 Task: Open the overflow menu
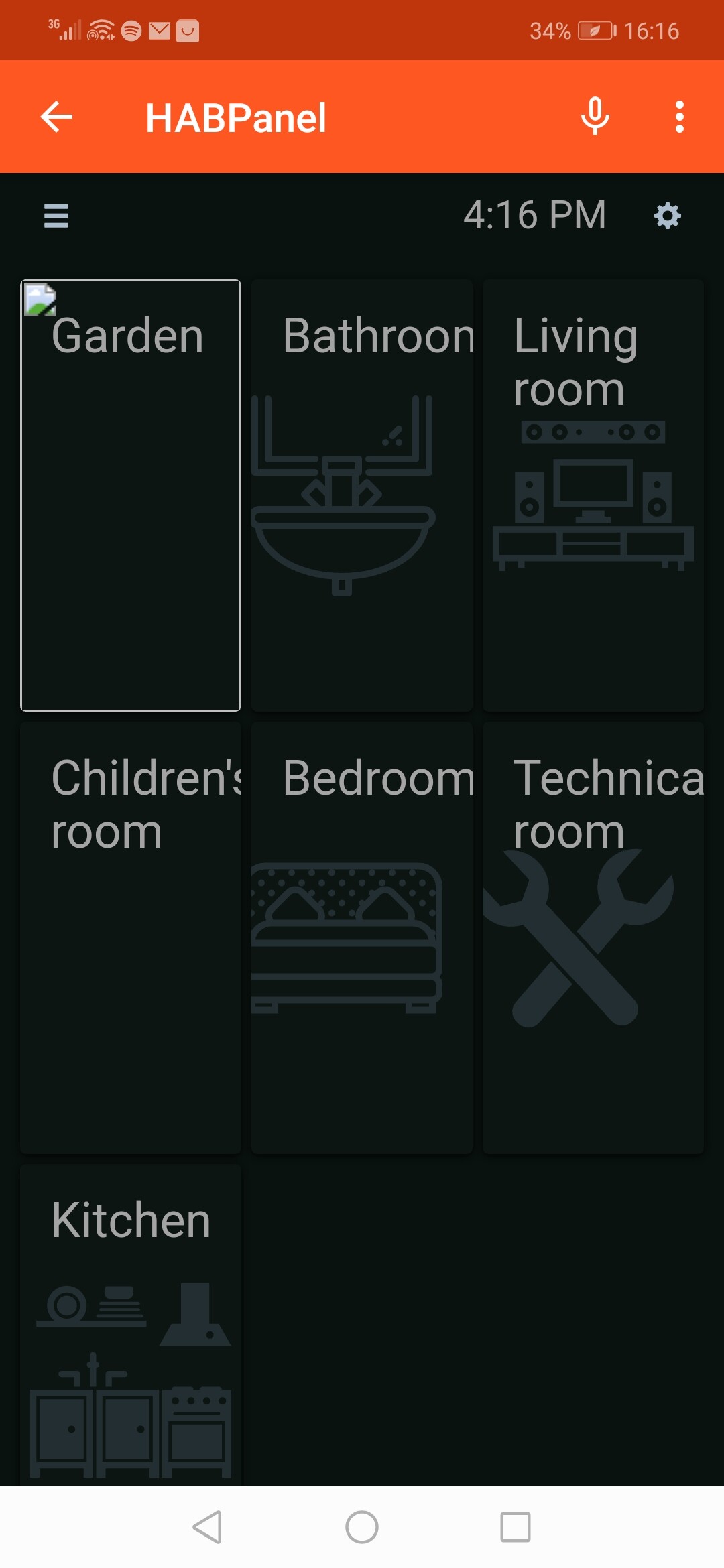coord(679,117)
